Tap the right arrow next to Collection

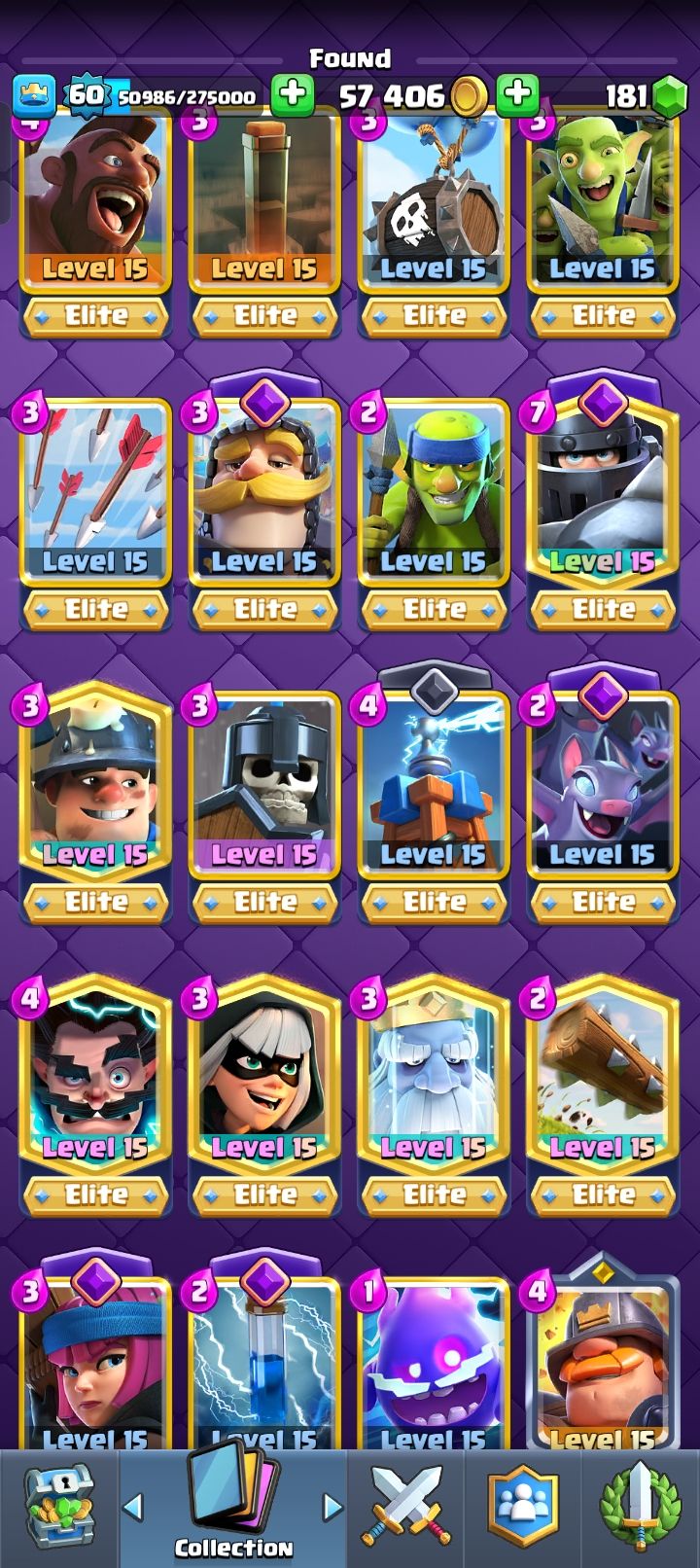[332, 1508]
